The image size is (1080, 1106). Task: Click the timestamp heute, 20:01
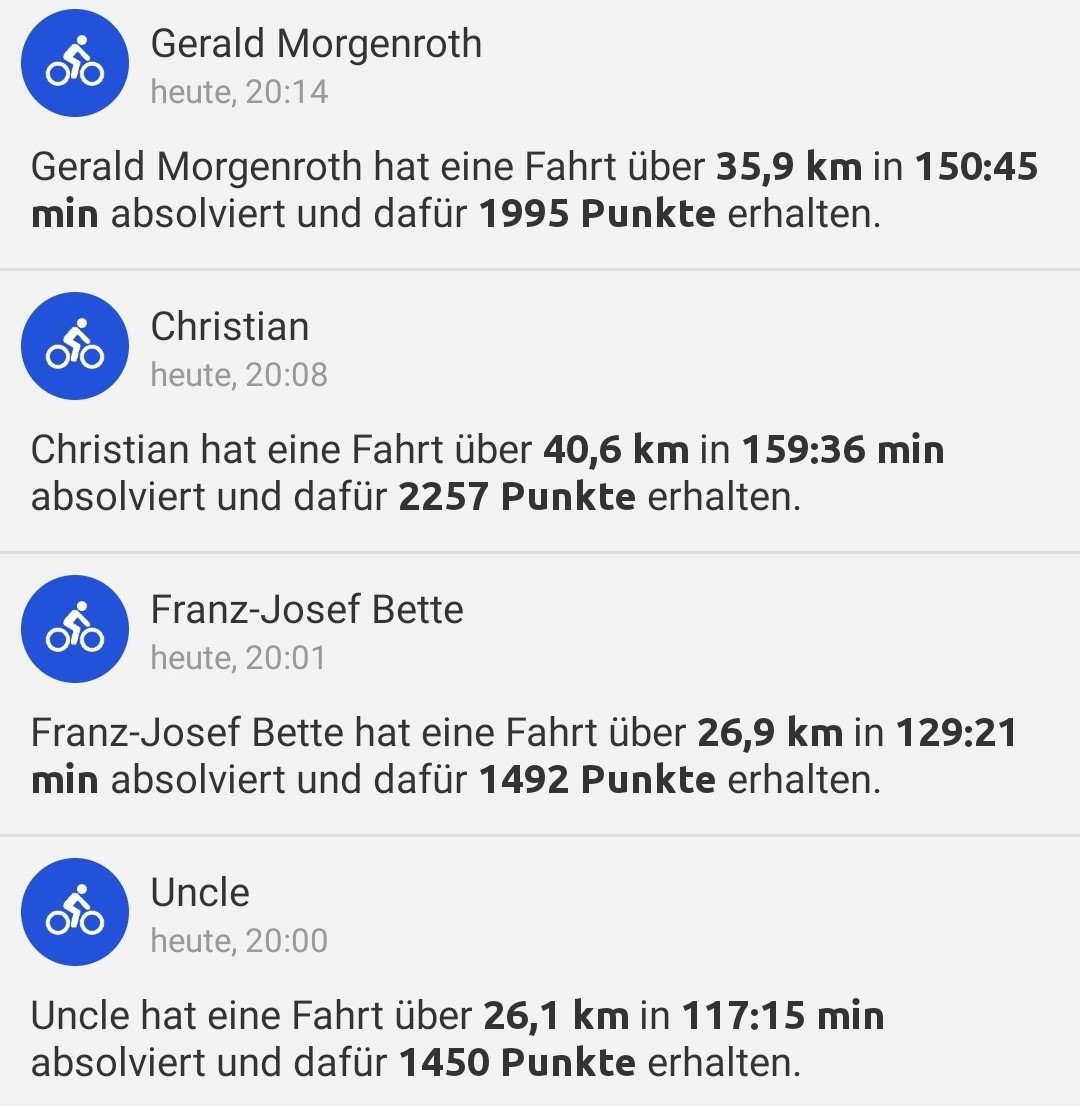coord(238,660)
